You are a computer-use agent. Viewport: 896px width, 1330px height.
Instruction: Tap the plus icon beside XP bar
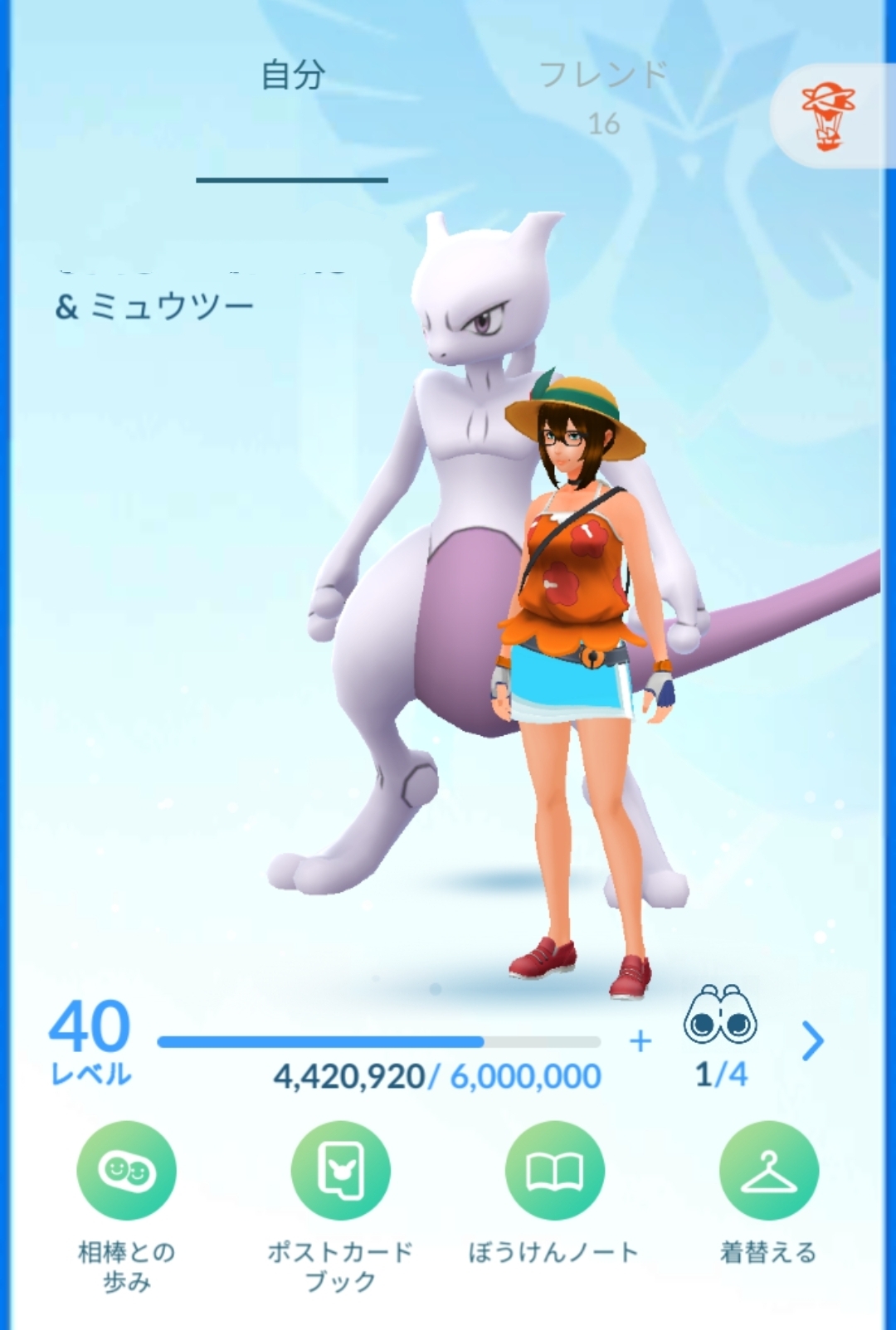[640, 1040]
